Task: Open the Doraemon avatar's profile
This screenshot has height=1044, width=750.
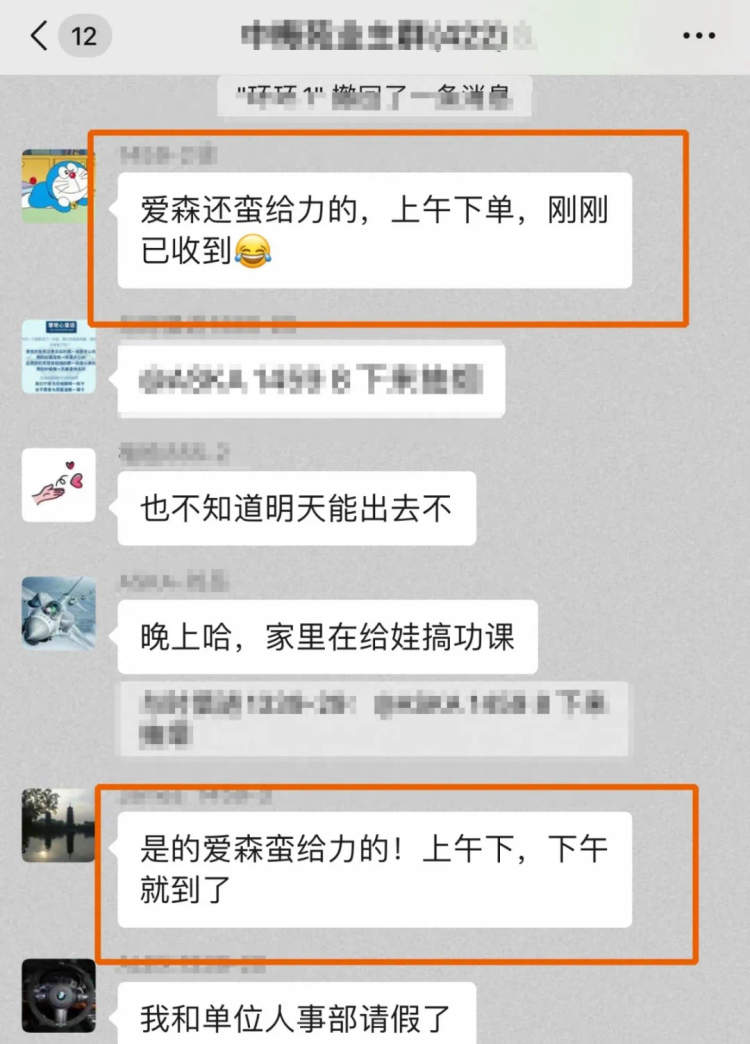Action: [x=58, y=186]
